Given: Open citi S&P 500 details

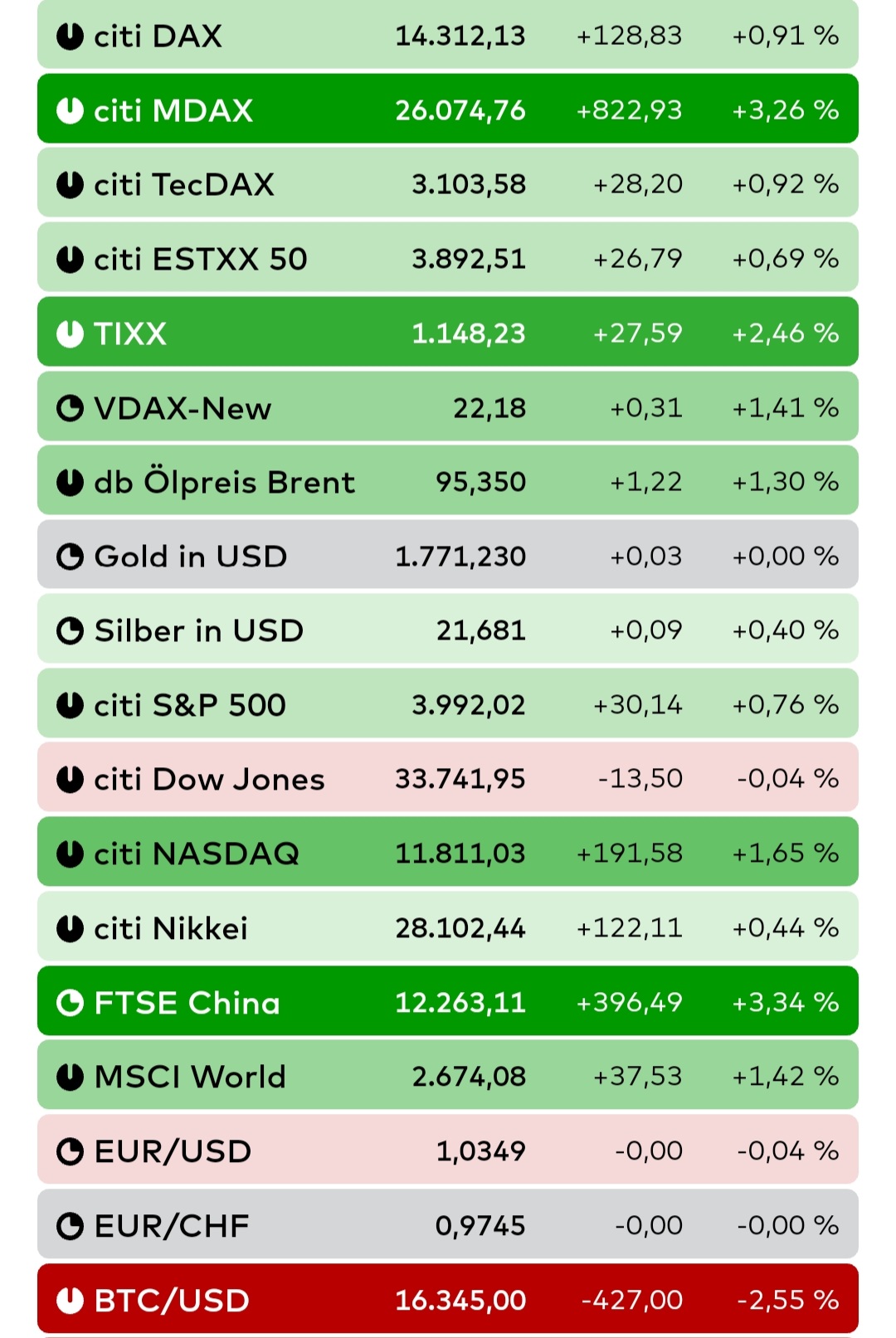Looking at the screenshot, I should (448, 704).
